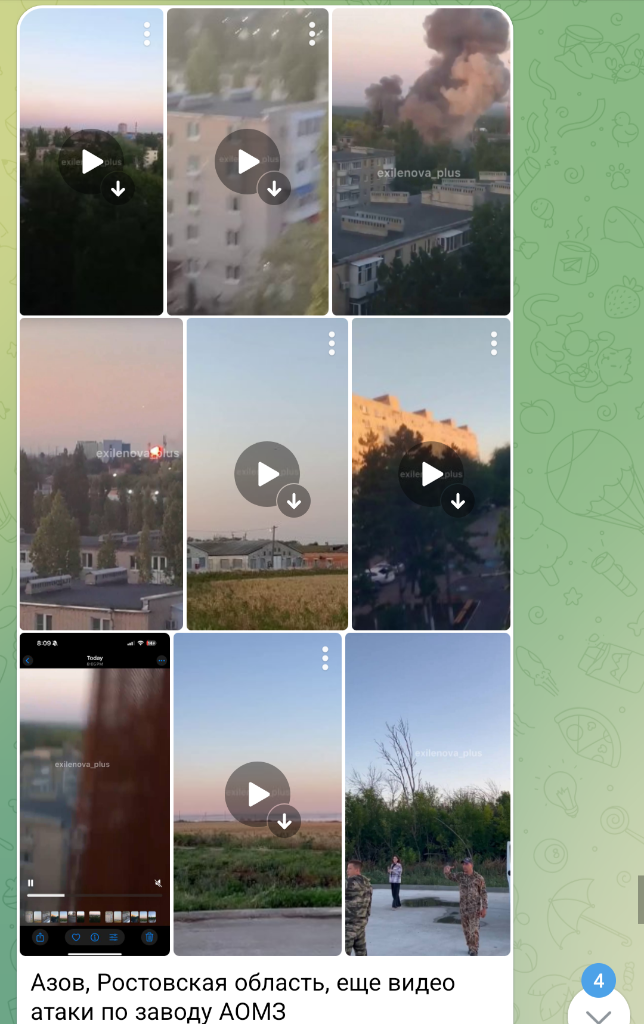The height and width of the screenshot is (1024, 644).
Task: Open the pink-sky tile with the distant fire
Action: pos(101,474)
